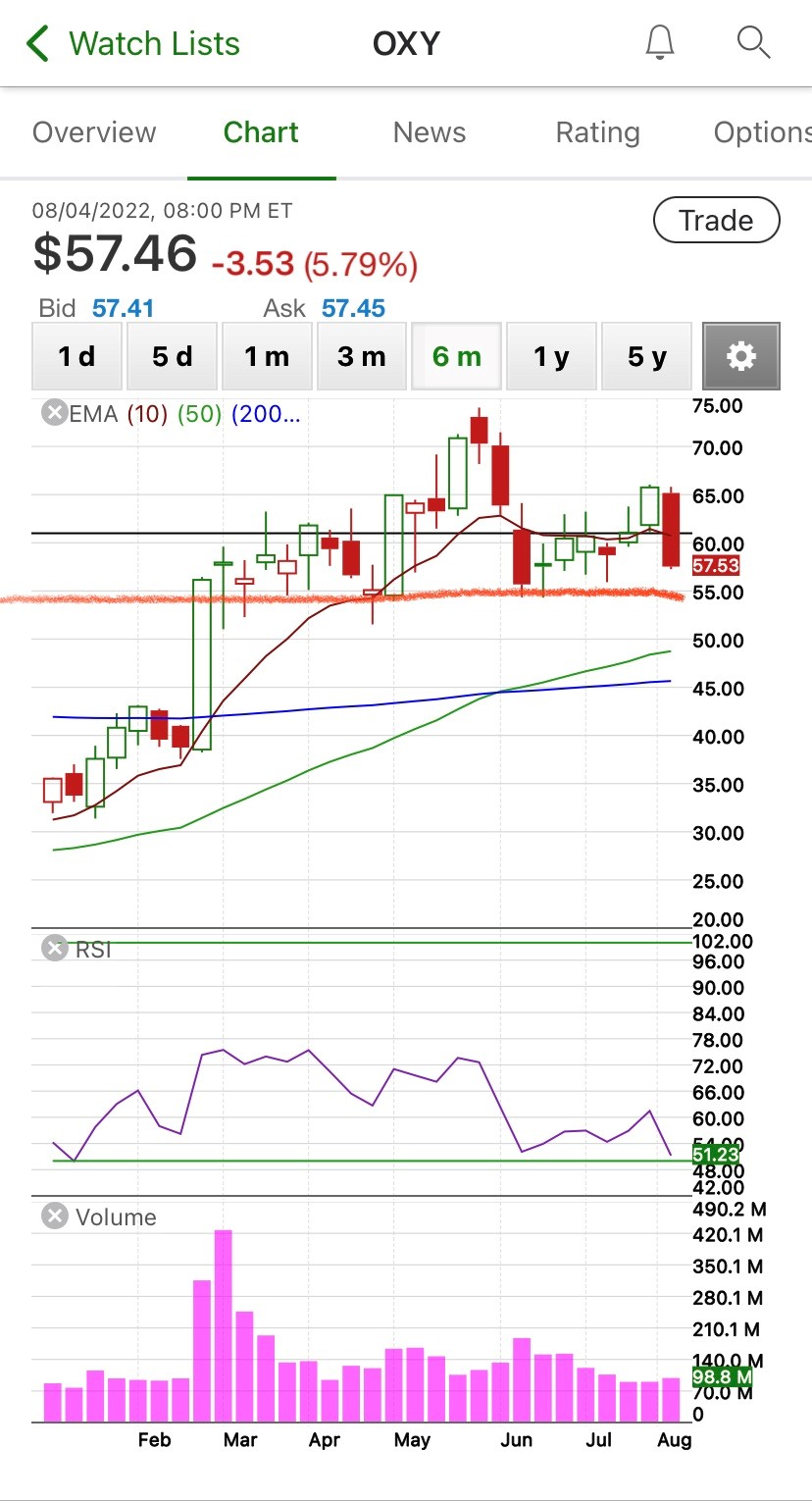This screenshot has height=1501, width=812.
Task: Select the 3 m chart range
Action: pos(362,356)
